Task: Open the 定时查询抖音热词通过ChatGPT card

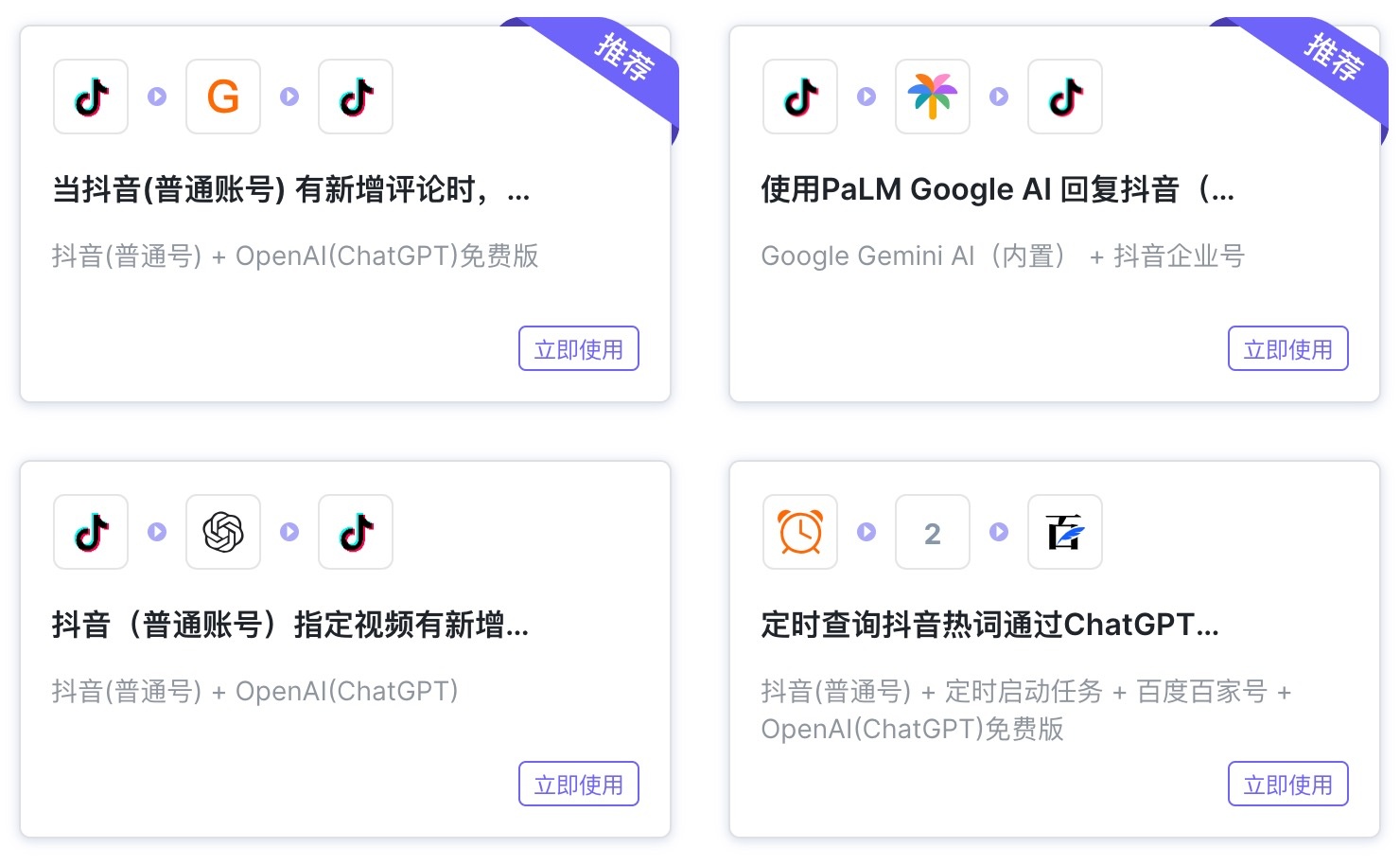Action: click(x=989, y=626)
